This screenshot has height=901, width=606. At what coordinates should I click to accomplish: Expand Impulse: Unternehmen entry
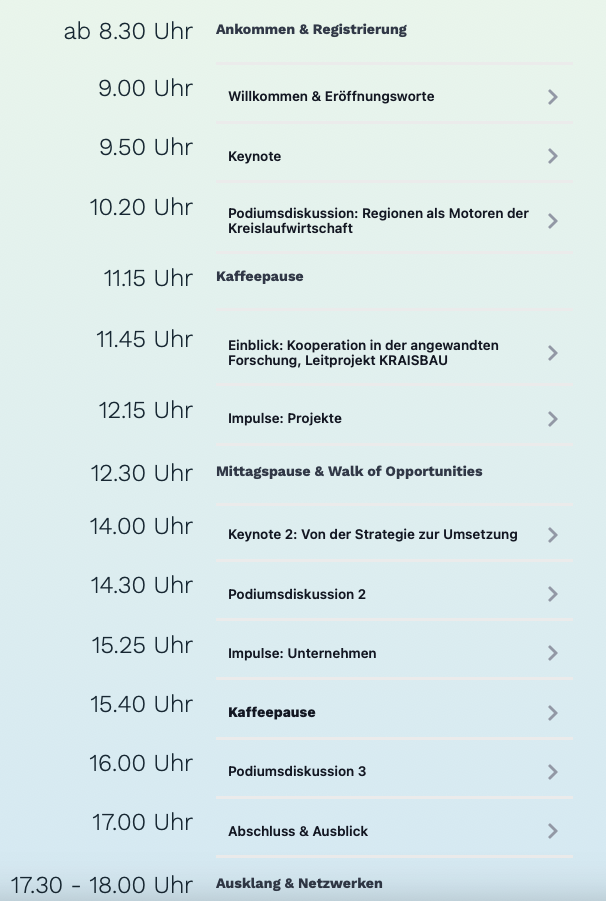tap(394, 653)
